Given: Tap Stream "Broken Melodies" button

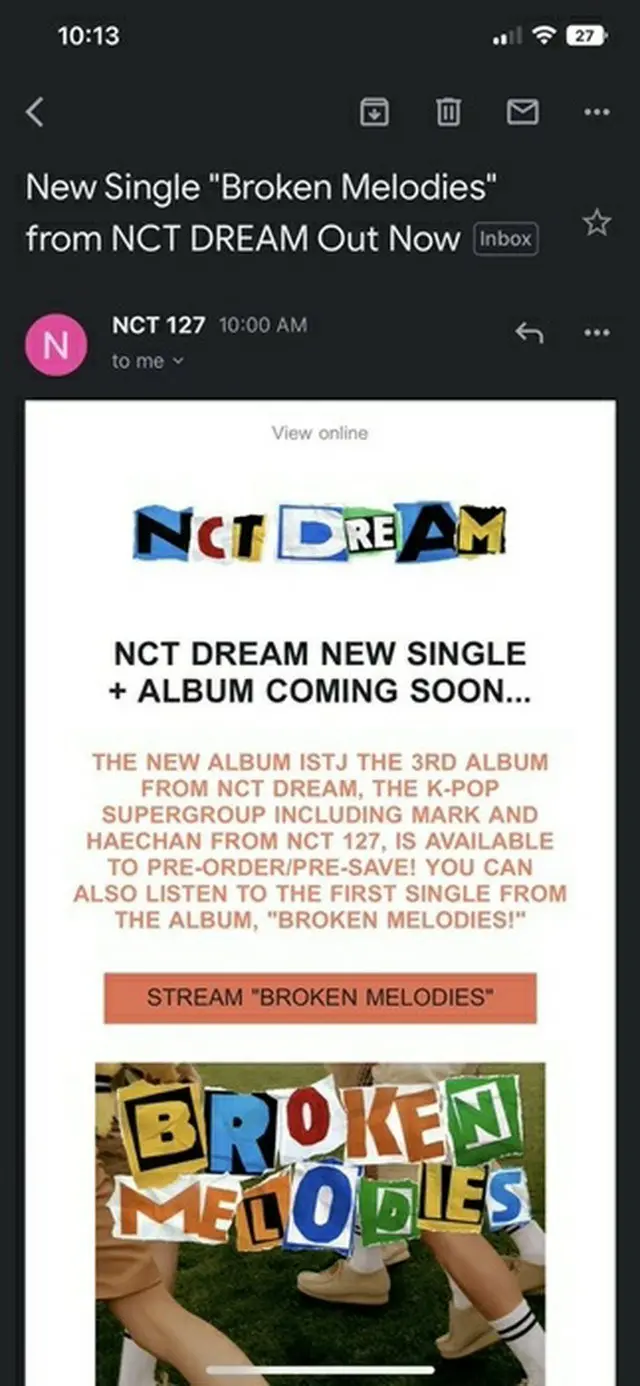Looking at the screenshot, I should click(320, 998).
